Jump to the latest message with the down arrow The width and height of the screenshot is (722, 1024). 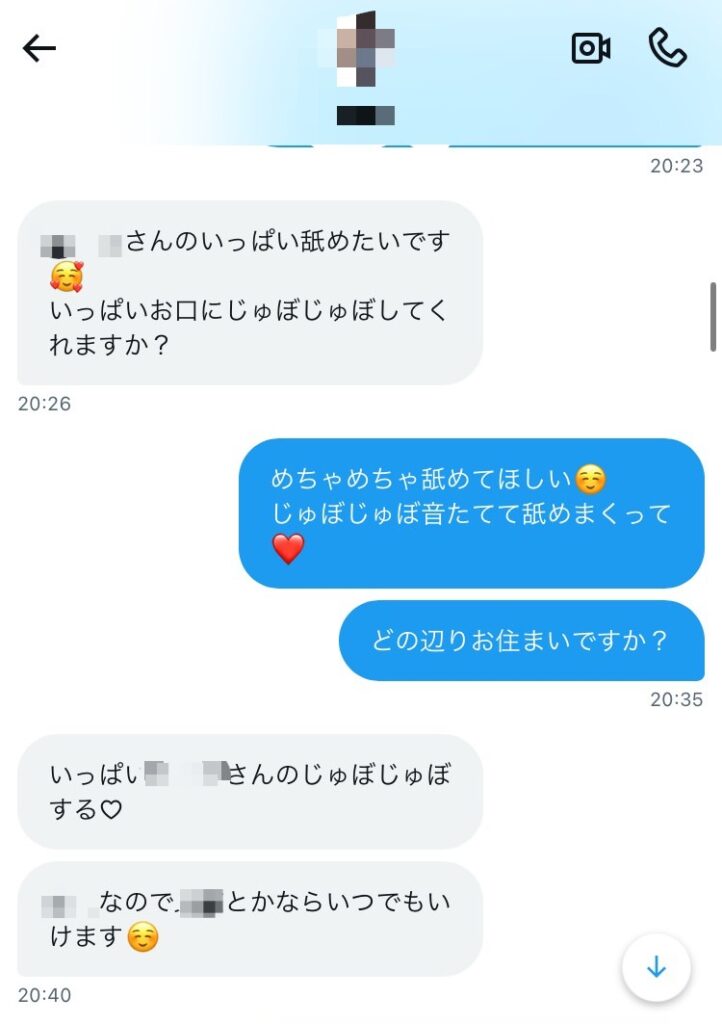click(656, 967)
